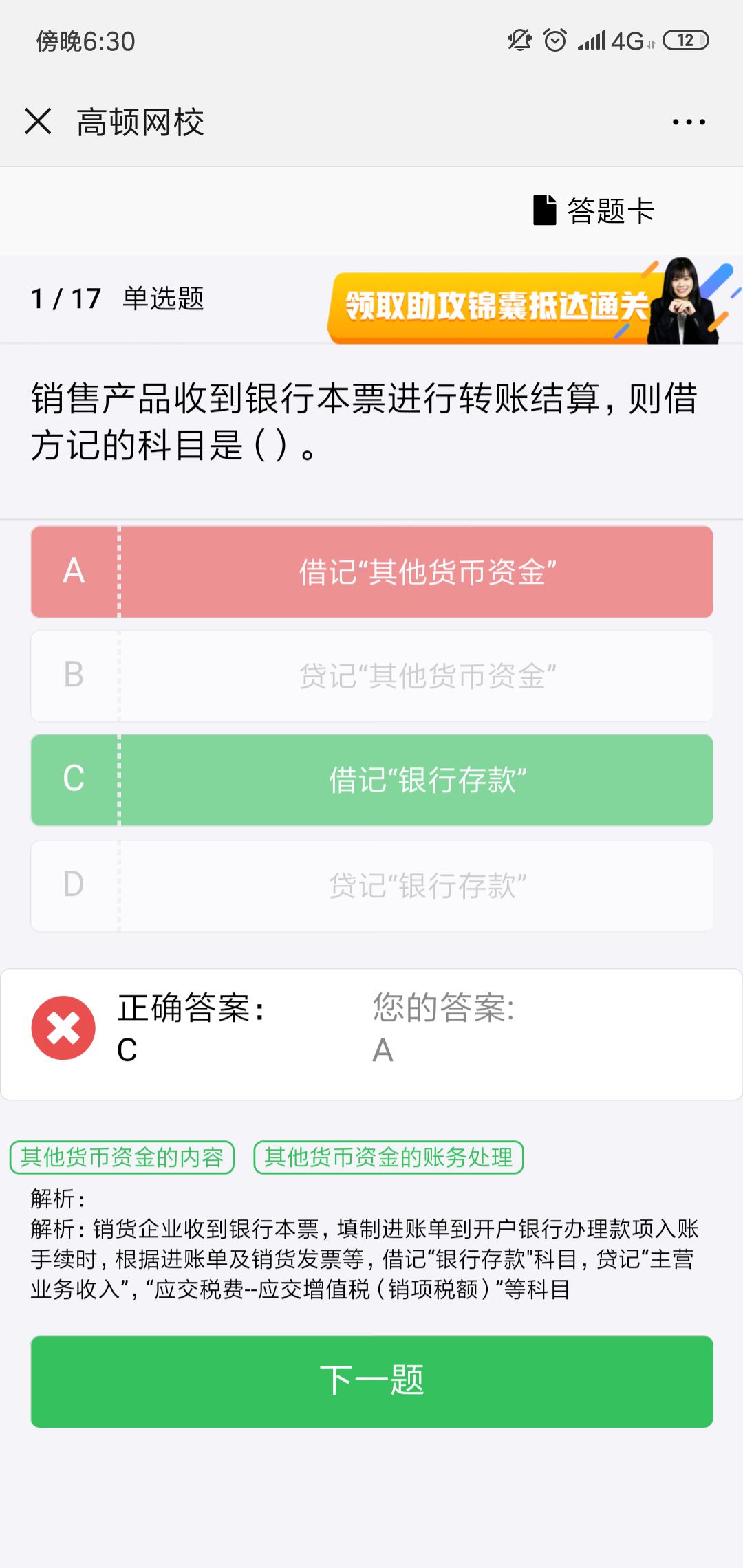Viewport: 743px width, 1568px height.
Task: Select option B 贷记“其他货币资金”
Action: pos(371,676)
